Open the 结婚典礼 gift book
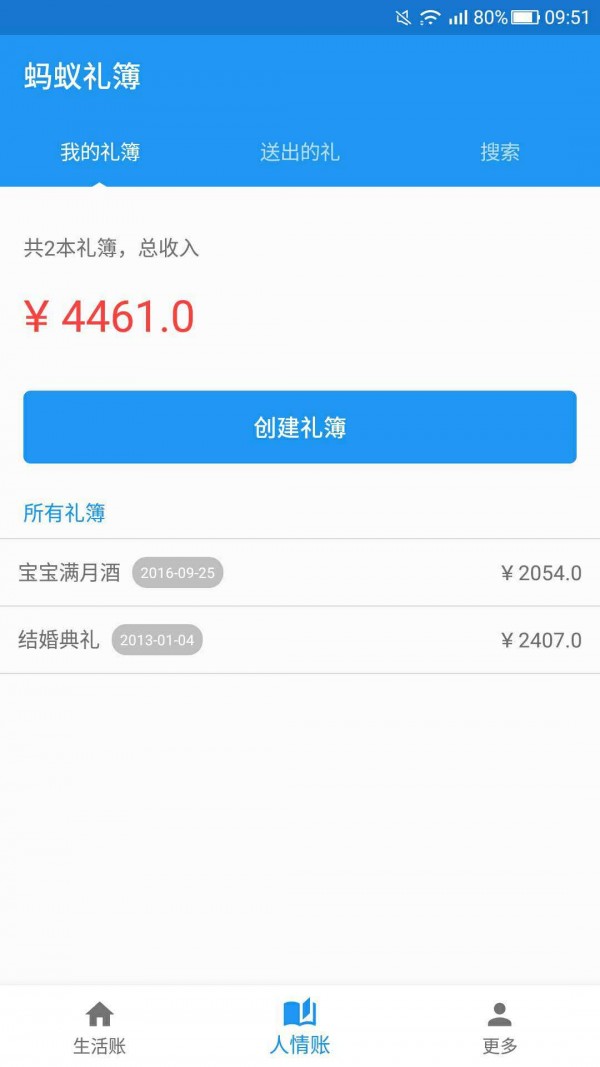 300,640
